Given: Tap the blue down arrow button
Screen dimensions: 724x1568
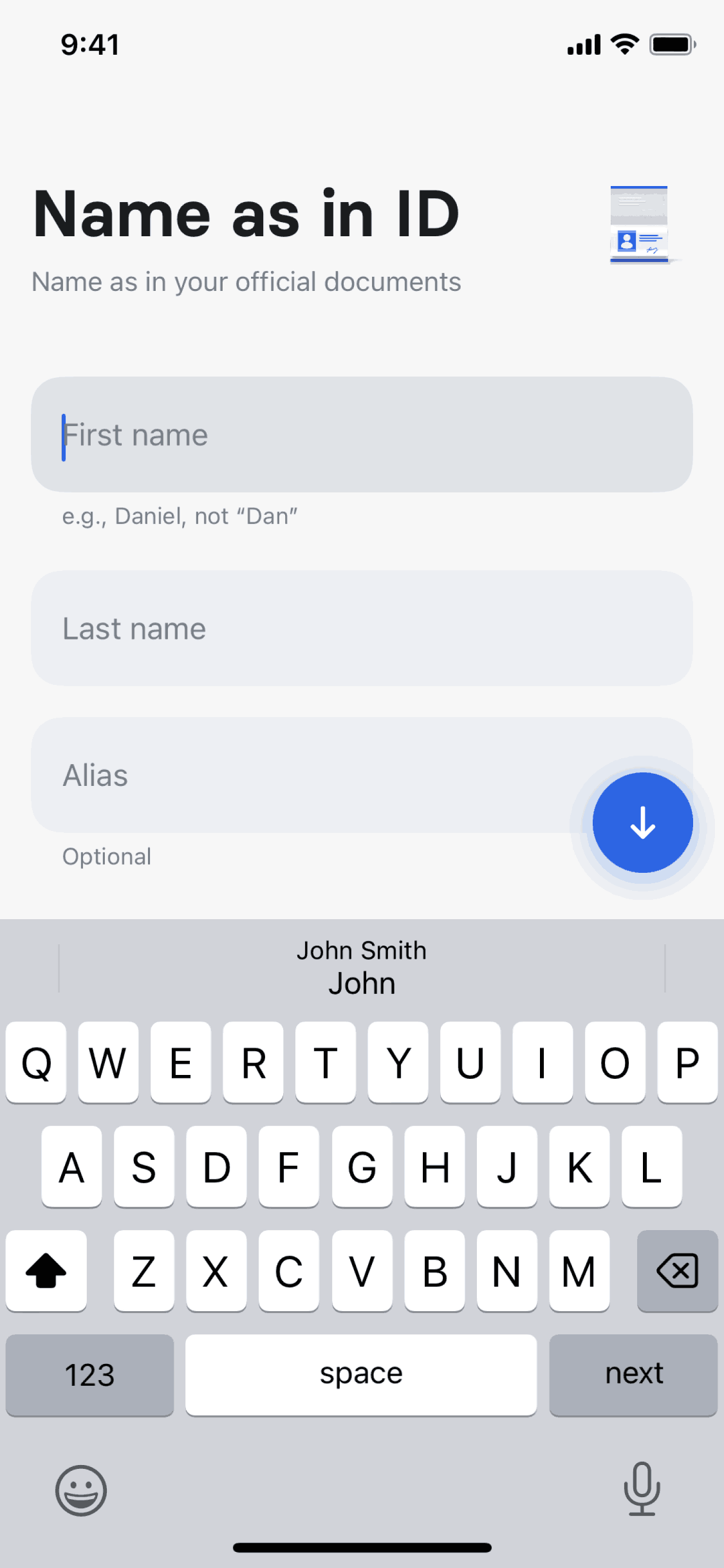Looking at the screenshot, I should [x=642, y=823].
